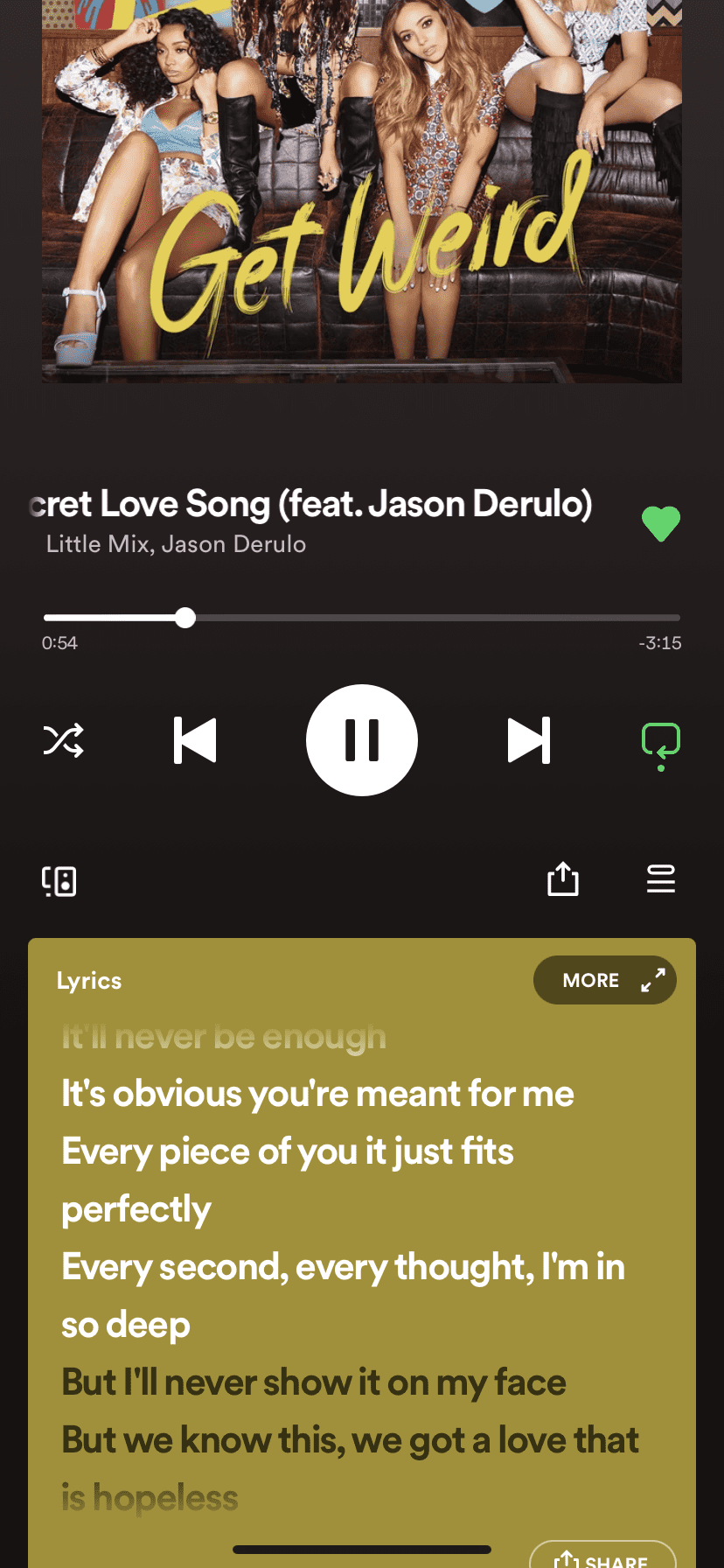Jump to lyric line "But I'll never show it on my face"
Viewport: 724px width, 1568px height.
(x=314, y=1382)
